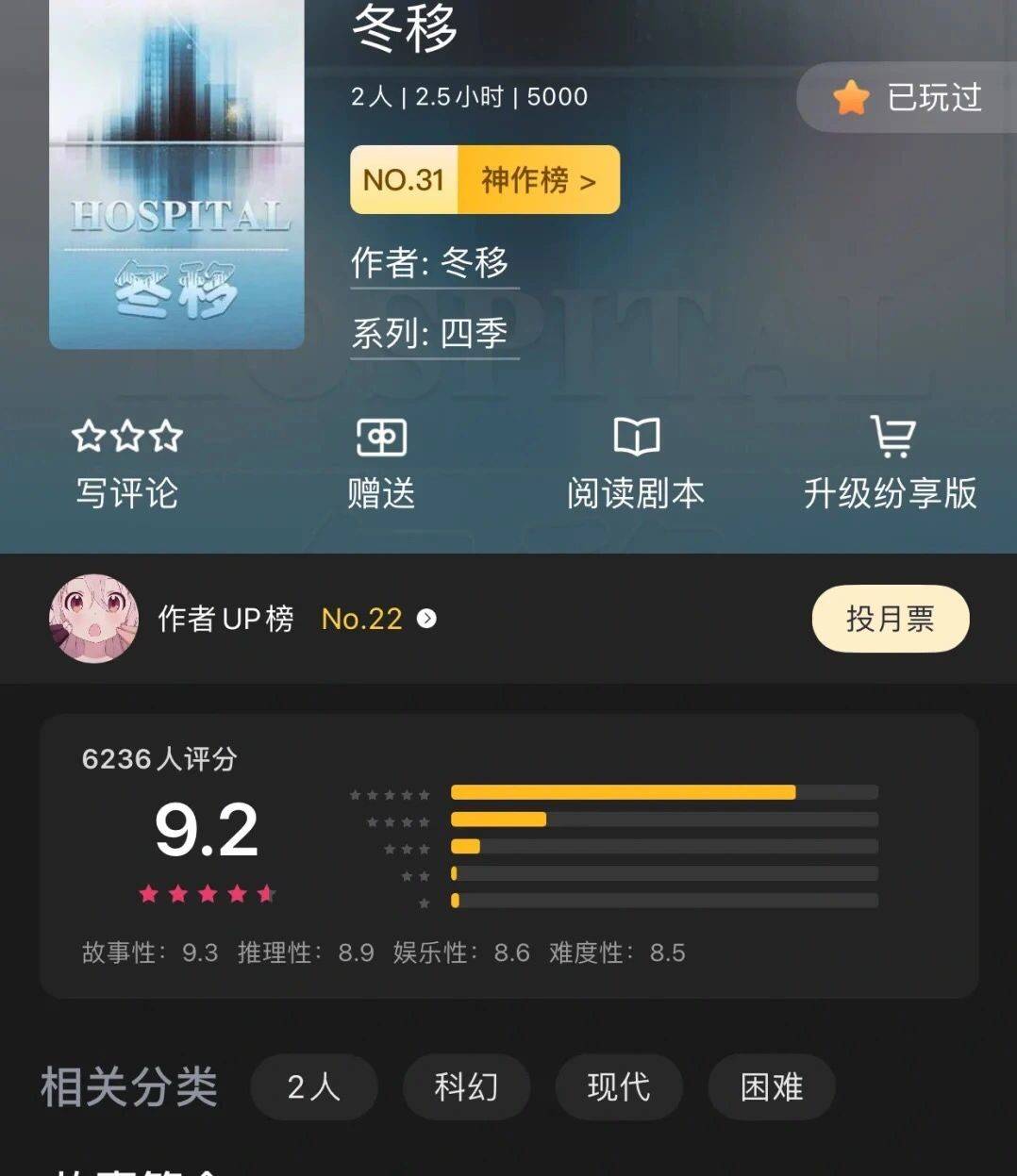
Task: Gift this script via 赠送
Action: click(x=381, y=464)
